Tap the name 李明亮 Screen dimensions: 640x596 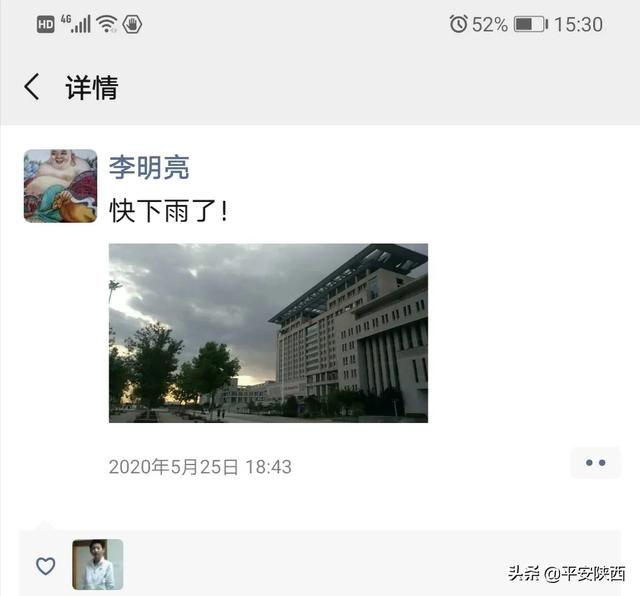(x=149, y=167)
